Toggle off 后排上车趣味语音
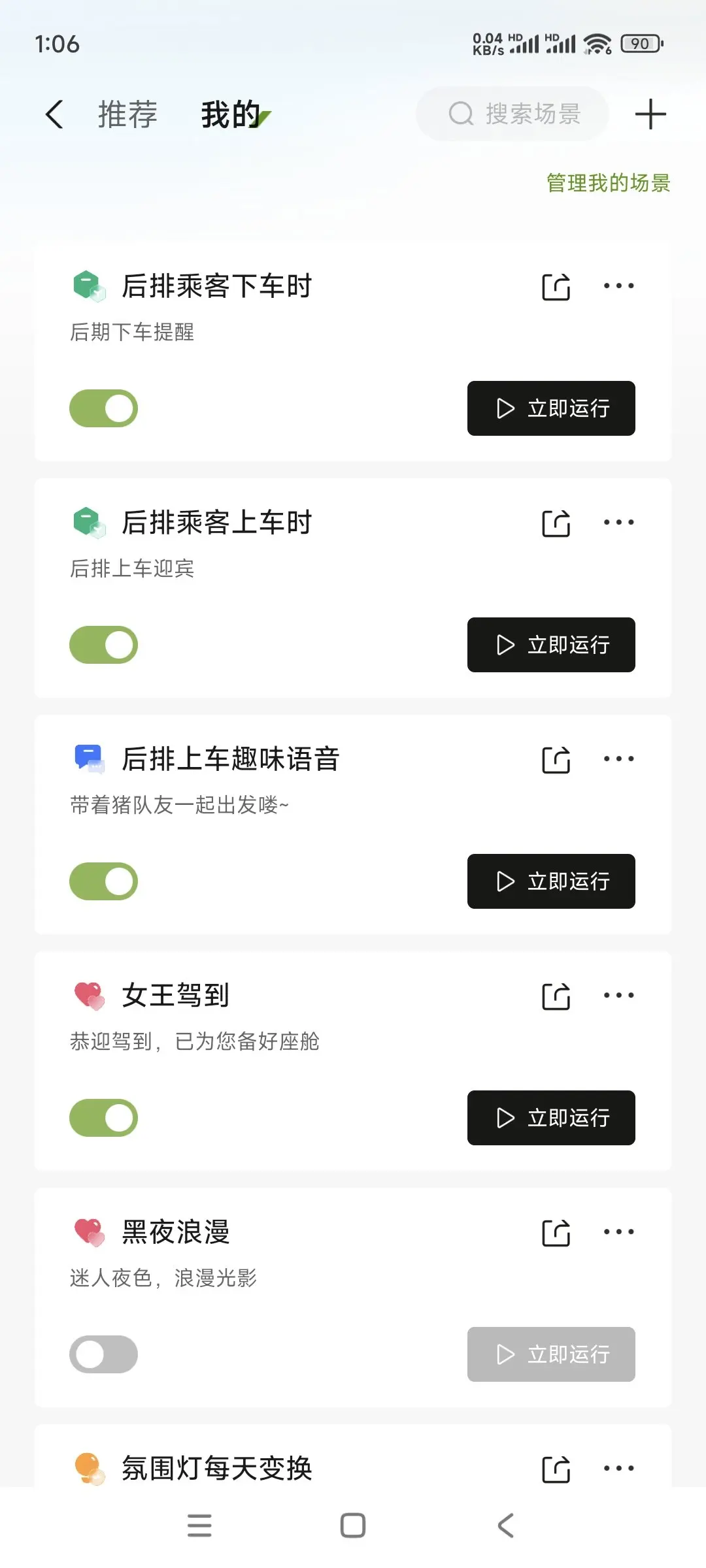Image resolution: width=706 pixels, height=1568 pixels. pyautogui.click(x=103, y=881)
